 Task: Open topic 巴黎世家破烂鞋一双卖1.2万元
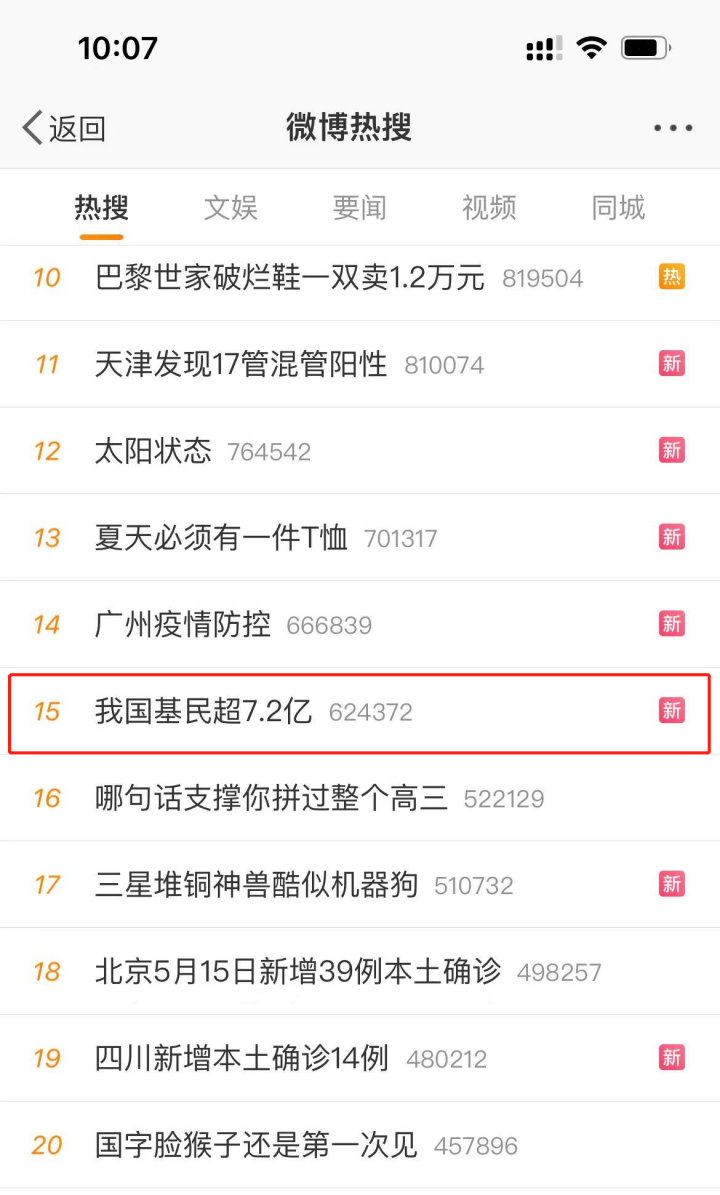(x=360, y=278)
